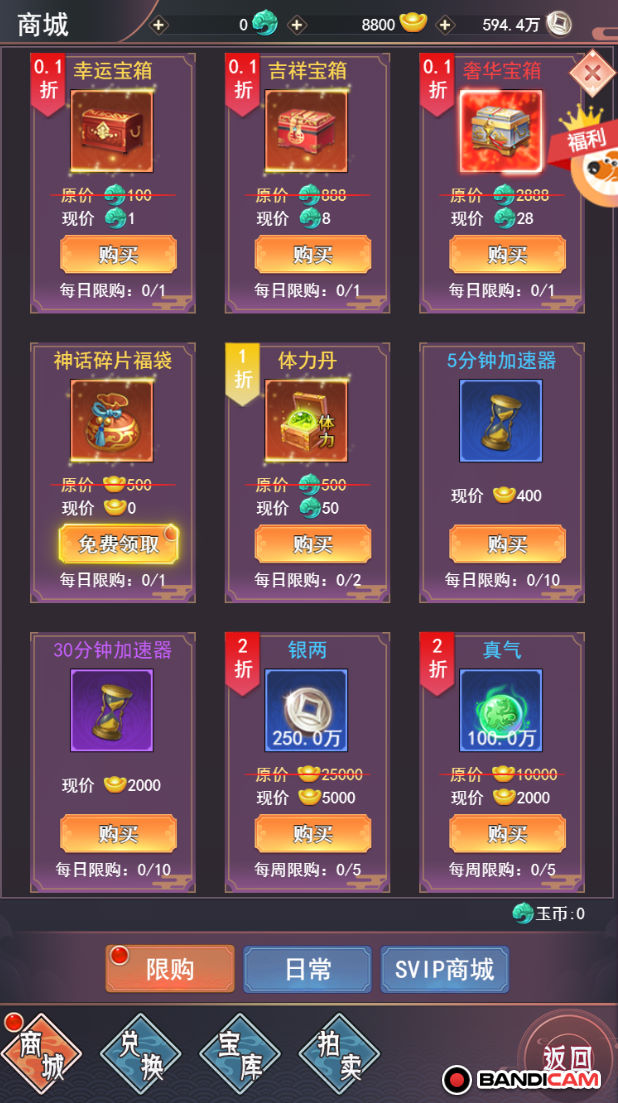
Task: Purchase the 奢华宝箱 chest
Action: click(507, 254)
